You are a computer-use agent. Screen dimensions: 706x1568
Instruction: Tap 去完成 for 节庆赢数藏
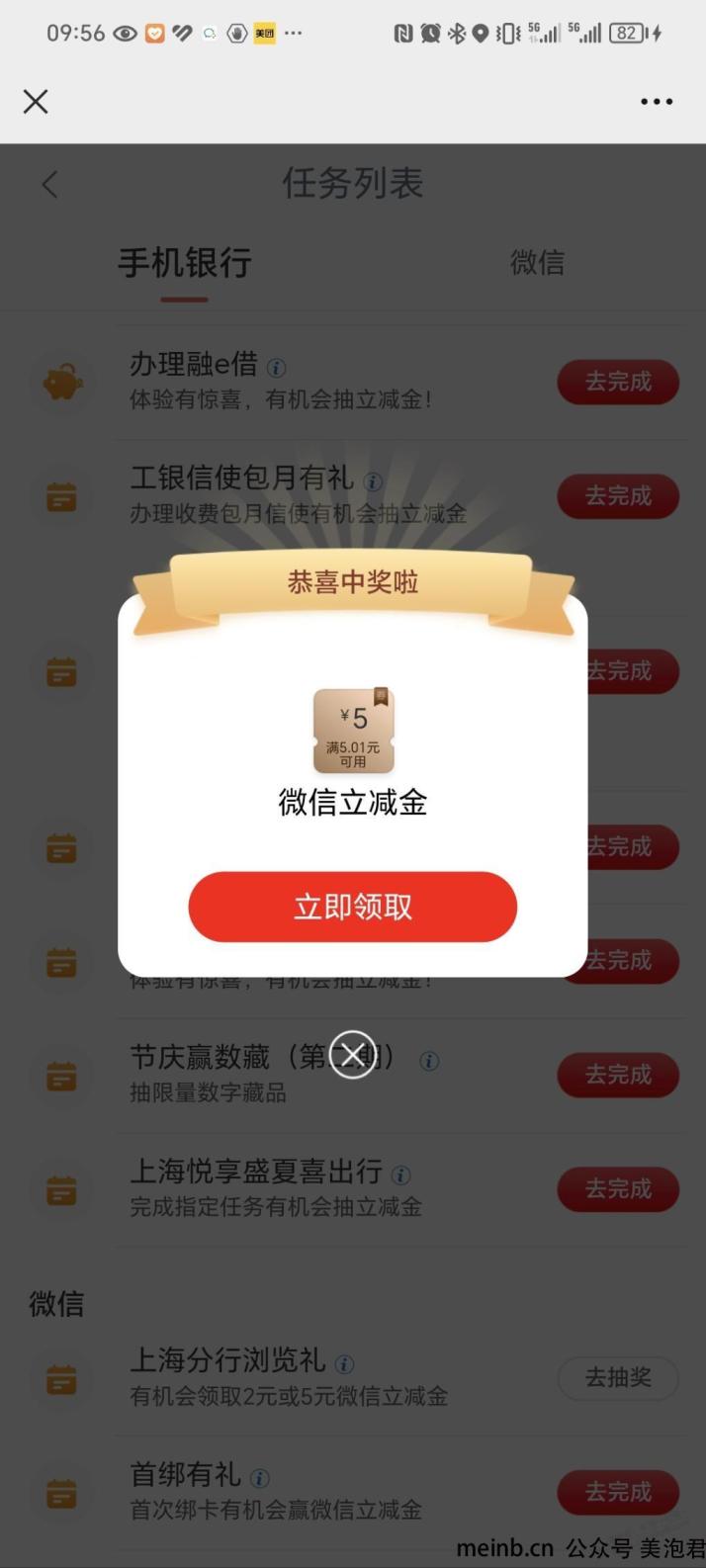click(618, 1075)
